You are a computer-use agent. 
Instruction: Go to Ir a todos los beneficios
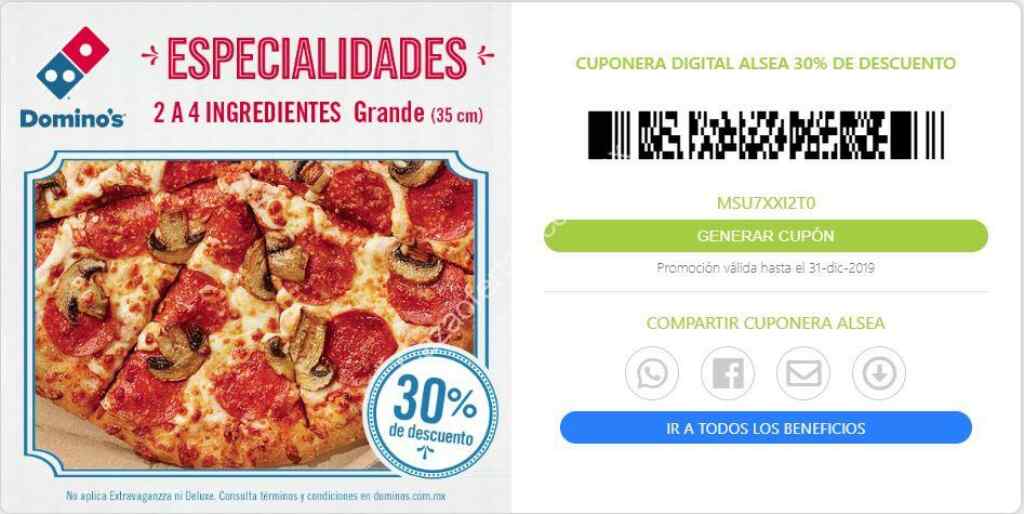point(765,428)
